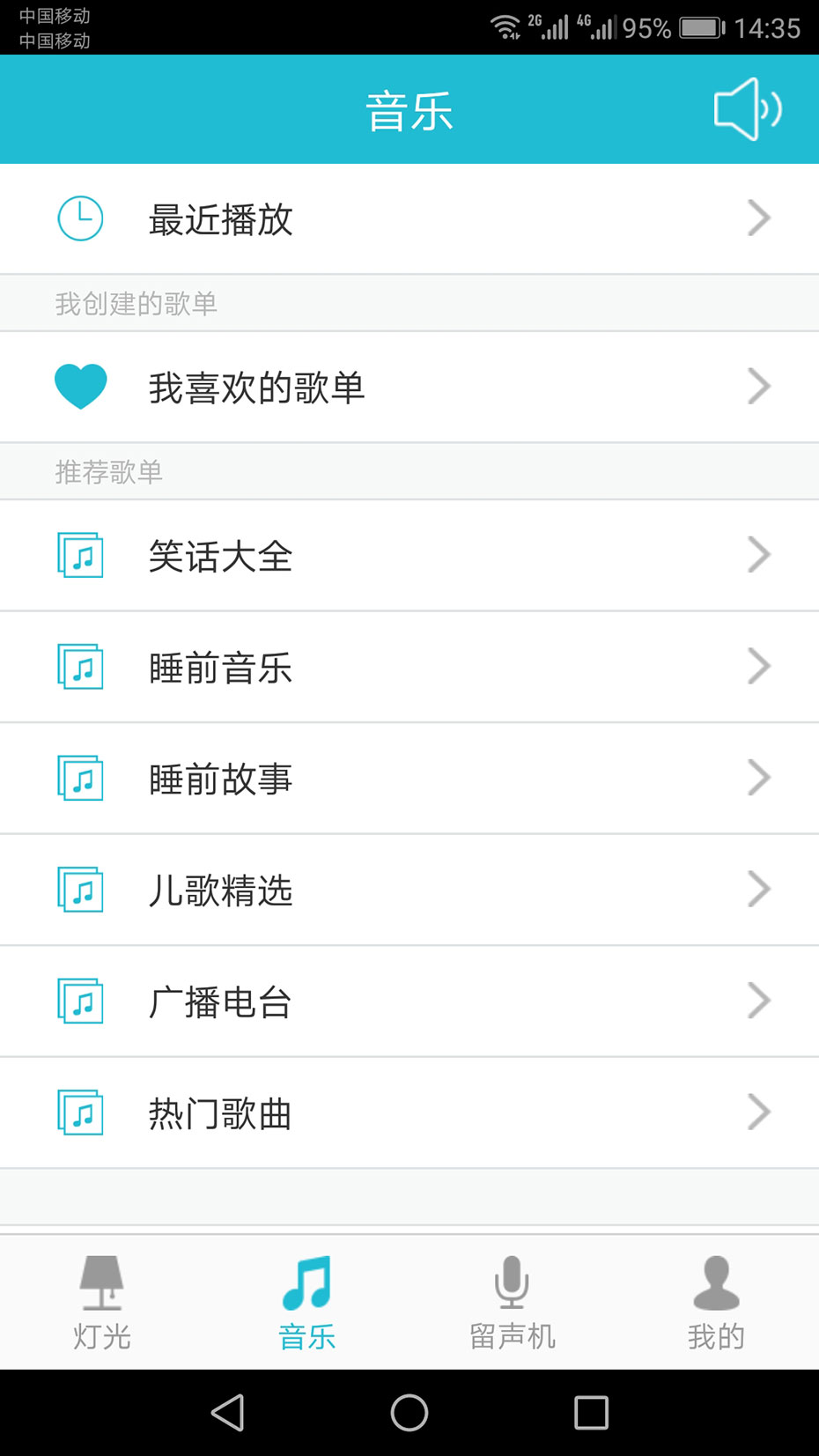Select the 音乐 tab
This screenshot has height=1456, width=819.
(306, 1302)
